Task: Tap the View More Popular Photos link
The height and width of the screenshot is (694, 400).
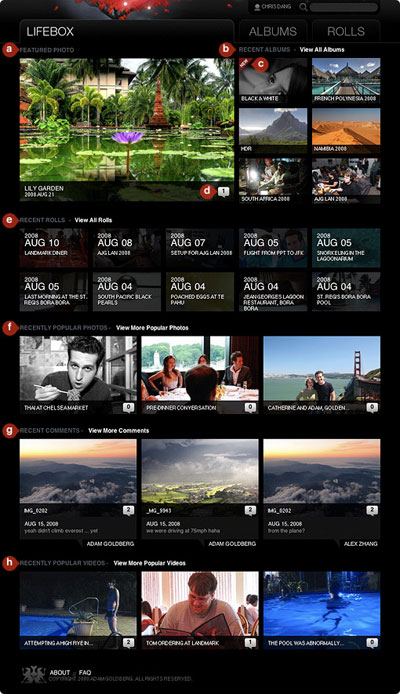Action: [x=152, y=328]
